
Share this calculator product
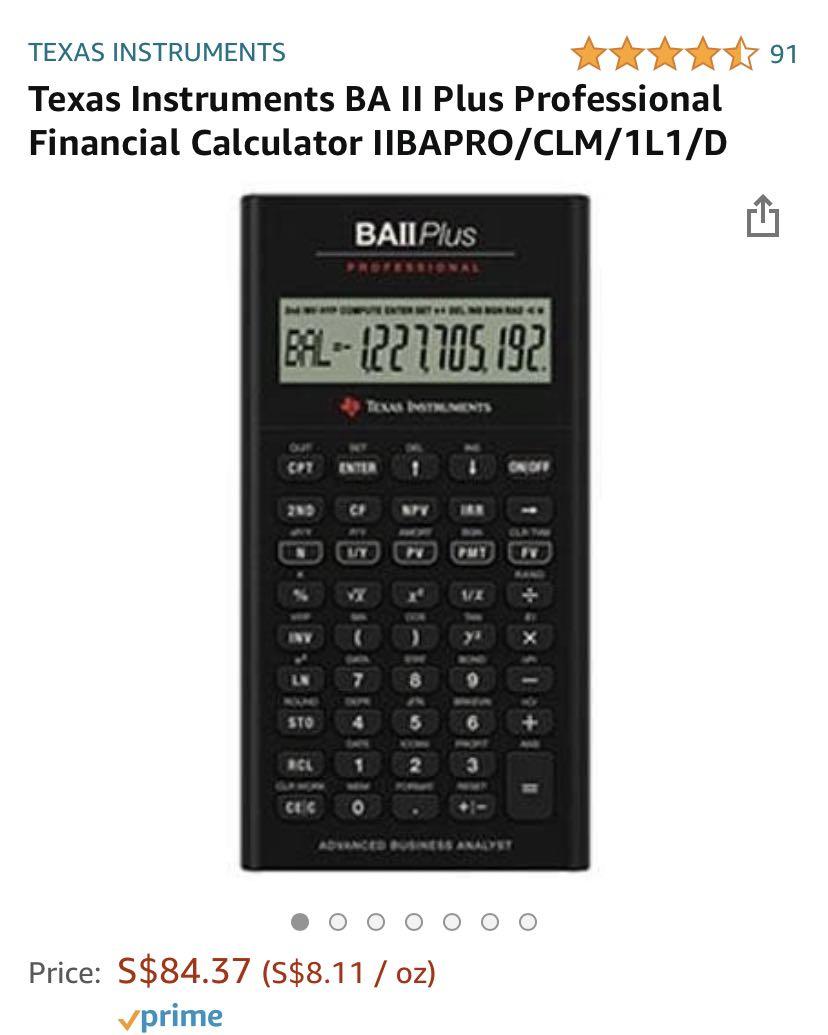[x=762, y=216]
